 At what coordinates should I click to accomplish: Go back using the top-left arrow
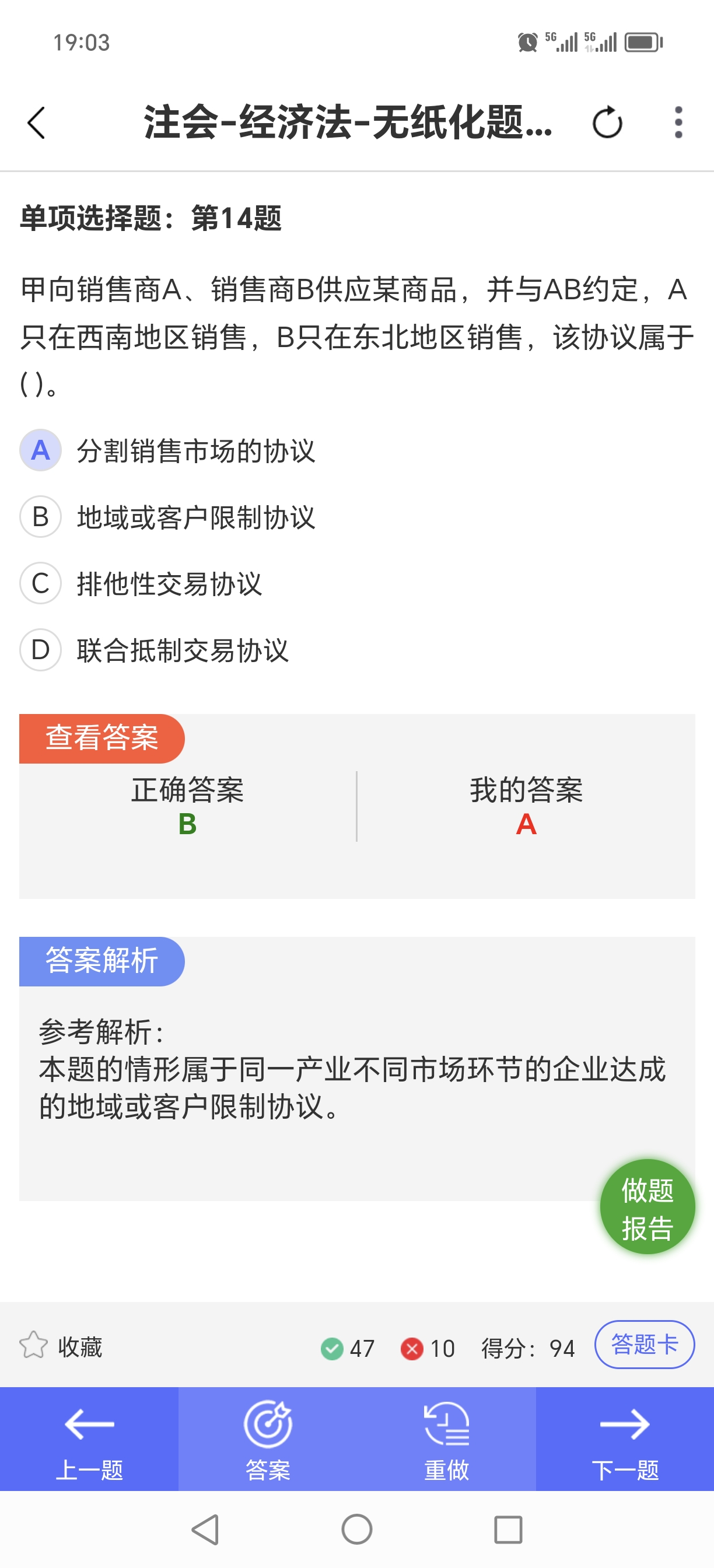click(x=37, y=123)
